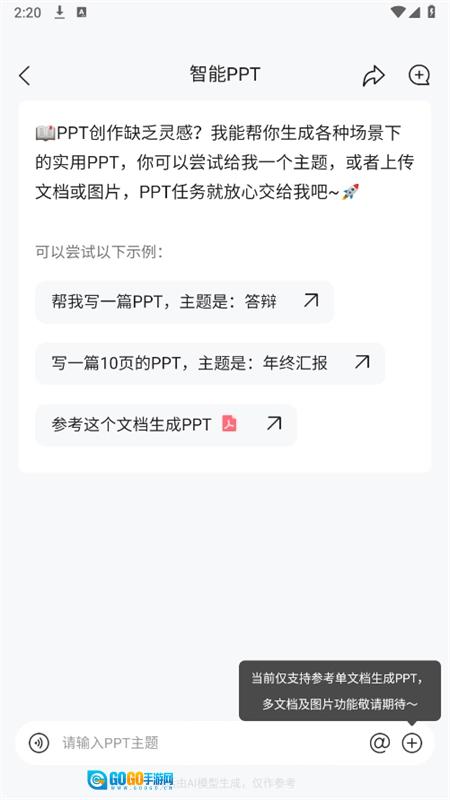Focus the 请输入PPT主题 input field
Viewport: 450px width, 800px height.
pyautogui.click(x=209, y=743)
